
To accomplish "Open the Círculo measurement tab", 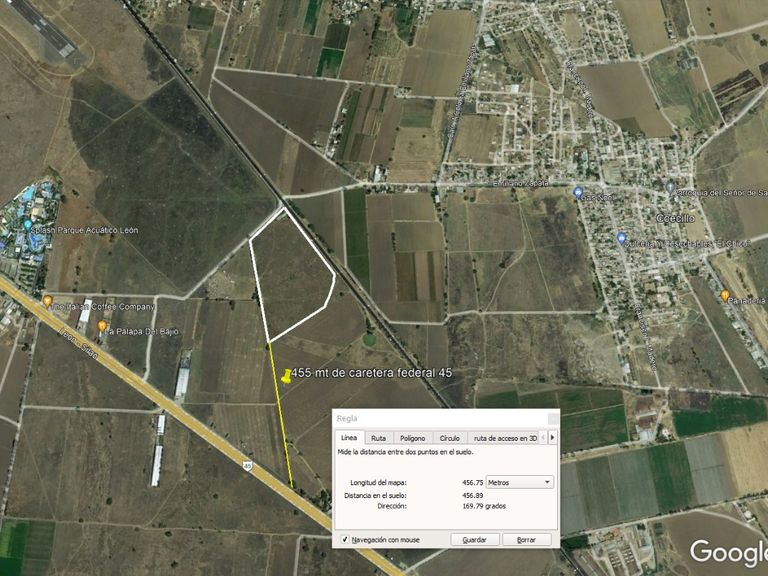I will click(x=449, y=438).
